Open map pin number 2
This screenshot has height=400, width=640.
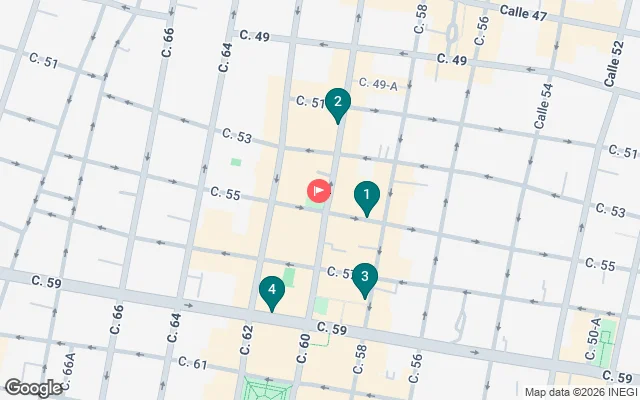click(338, 105)
